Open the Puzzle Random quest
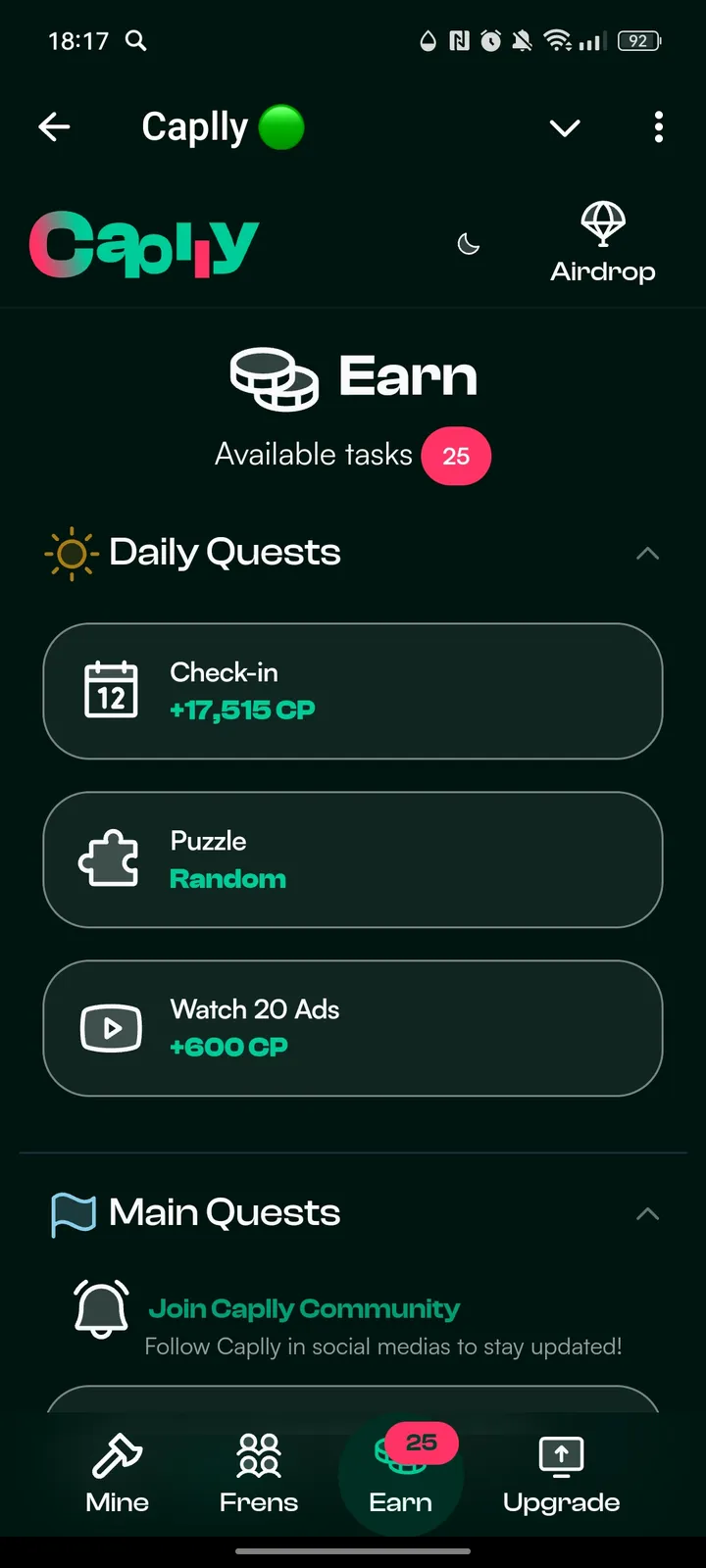 [x=353, y=859]
